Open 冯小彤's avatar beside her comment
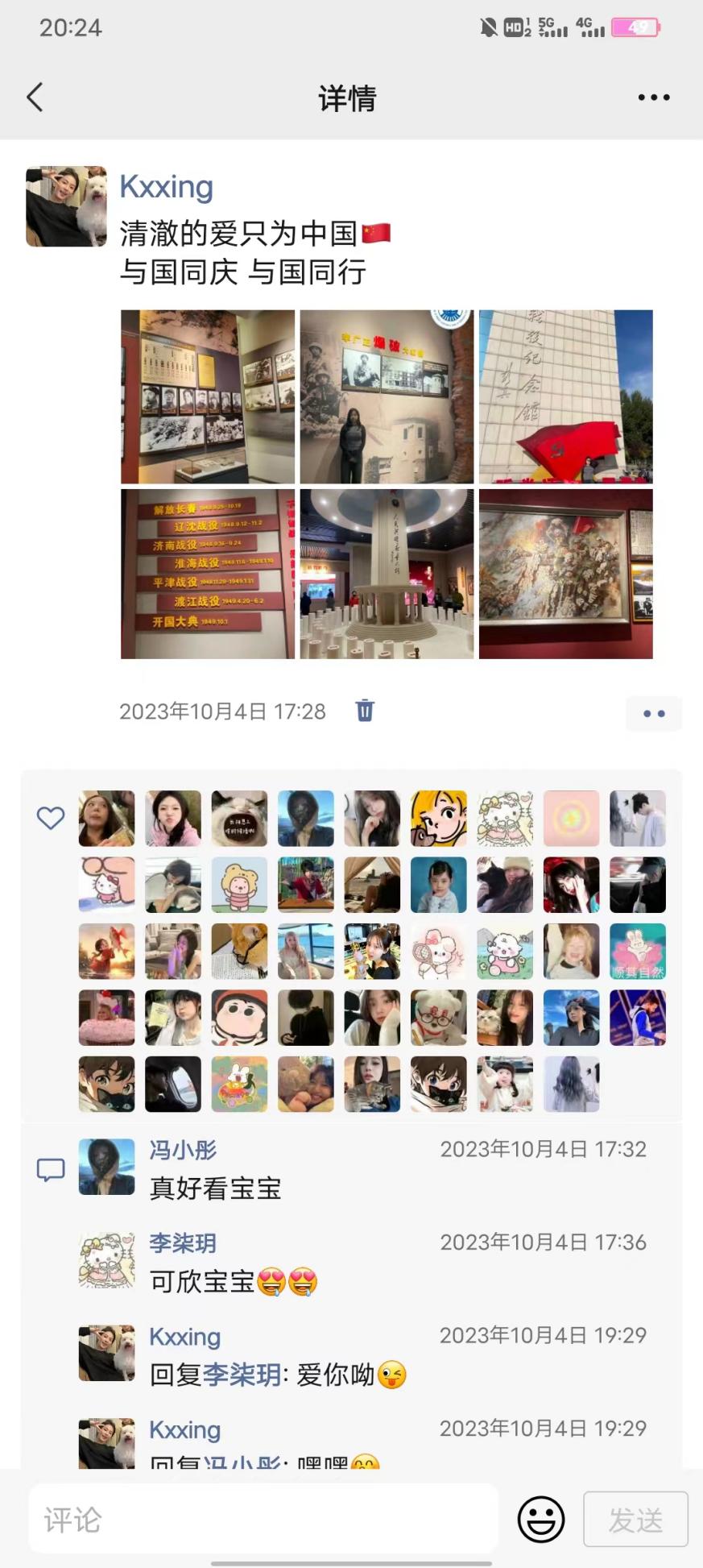Screen dimensions: 703x1568 pos(106,1166)
